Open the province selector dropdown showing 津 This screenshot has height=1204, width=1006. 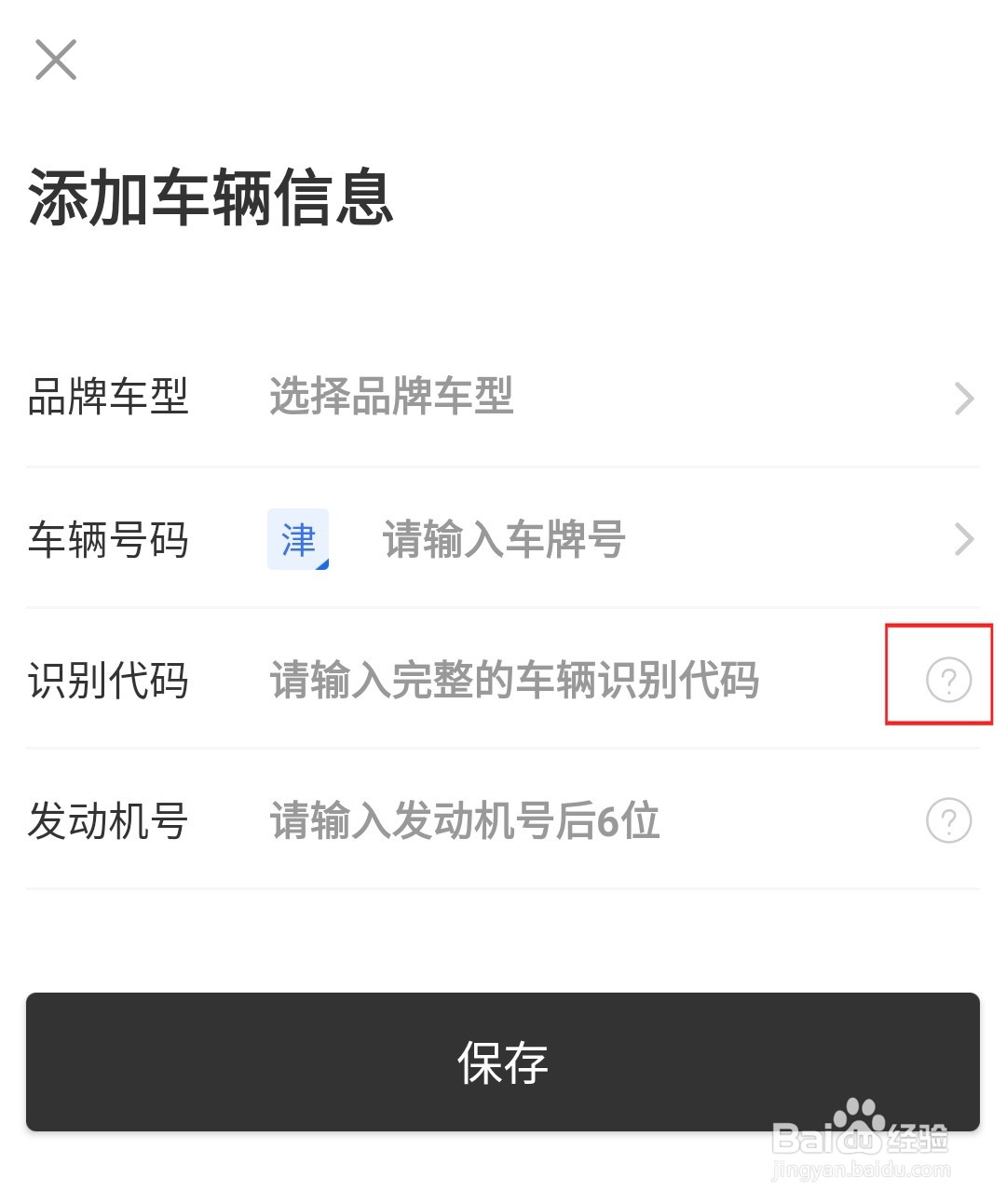(297, 539)
